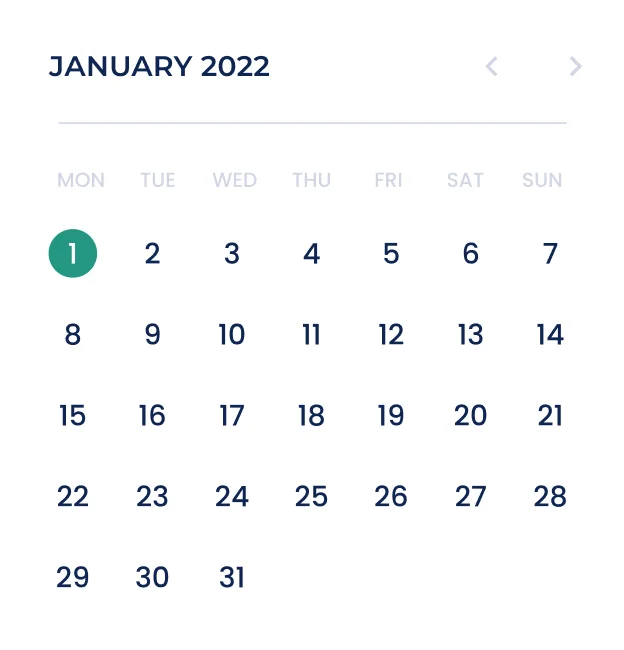Select the highlighted date 1
The width and height of the screenshot is (624, 650).
(73, 254)
